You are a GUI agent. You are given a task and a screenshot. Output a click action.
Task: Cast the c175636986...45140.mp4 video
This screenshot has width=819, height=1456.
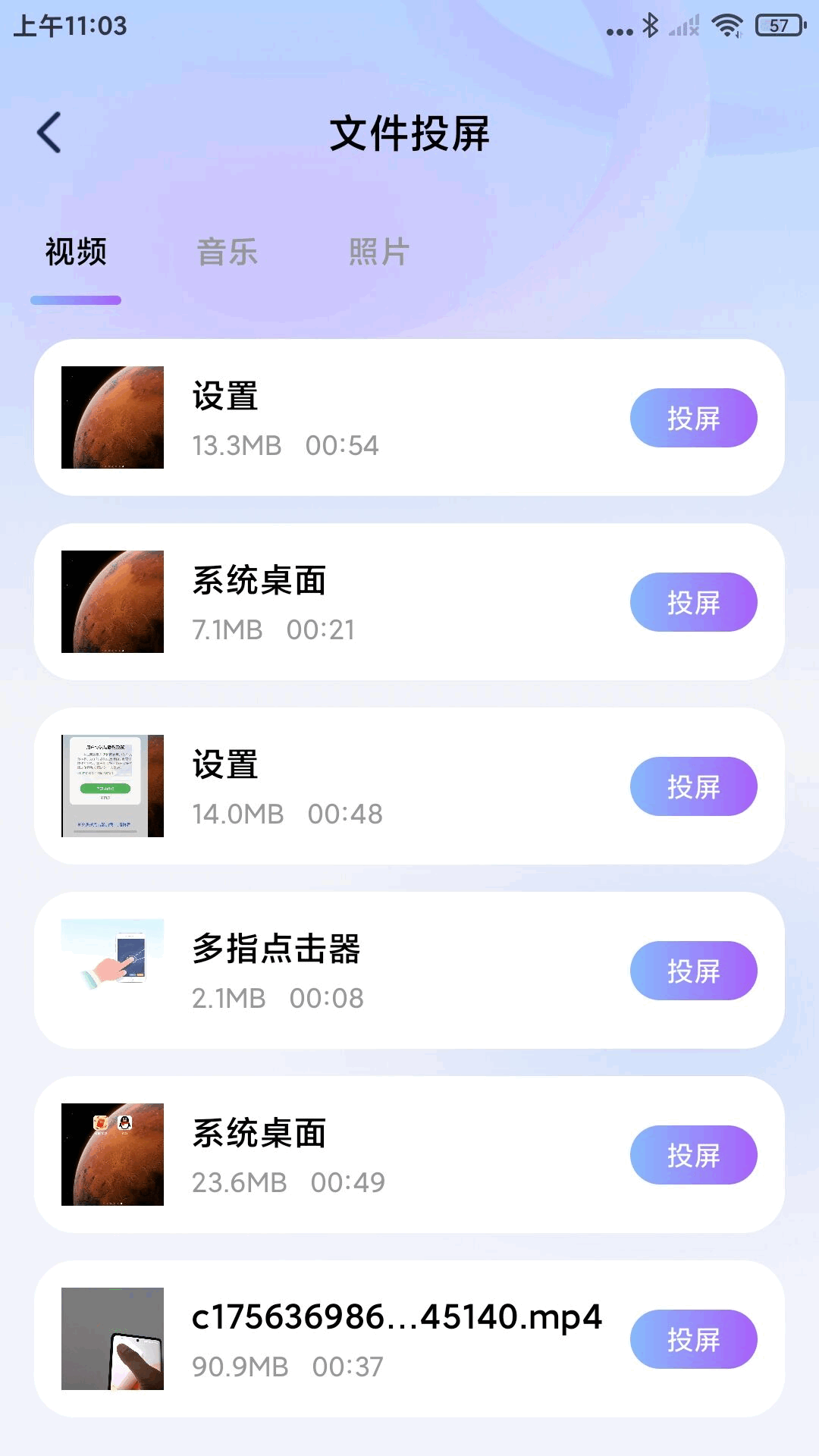tap(693, 1339)
